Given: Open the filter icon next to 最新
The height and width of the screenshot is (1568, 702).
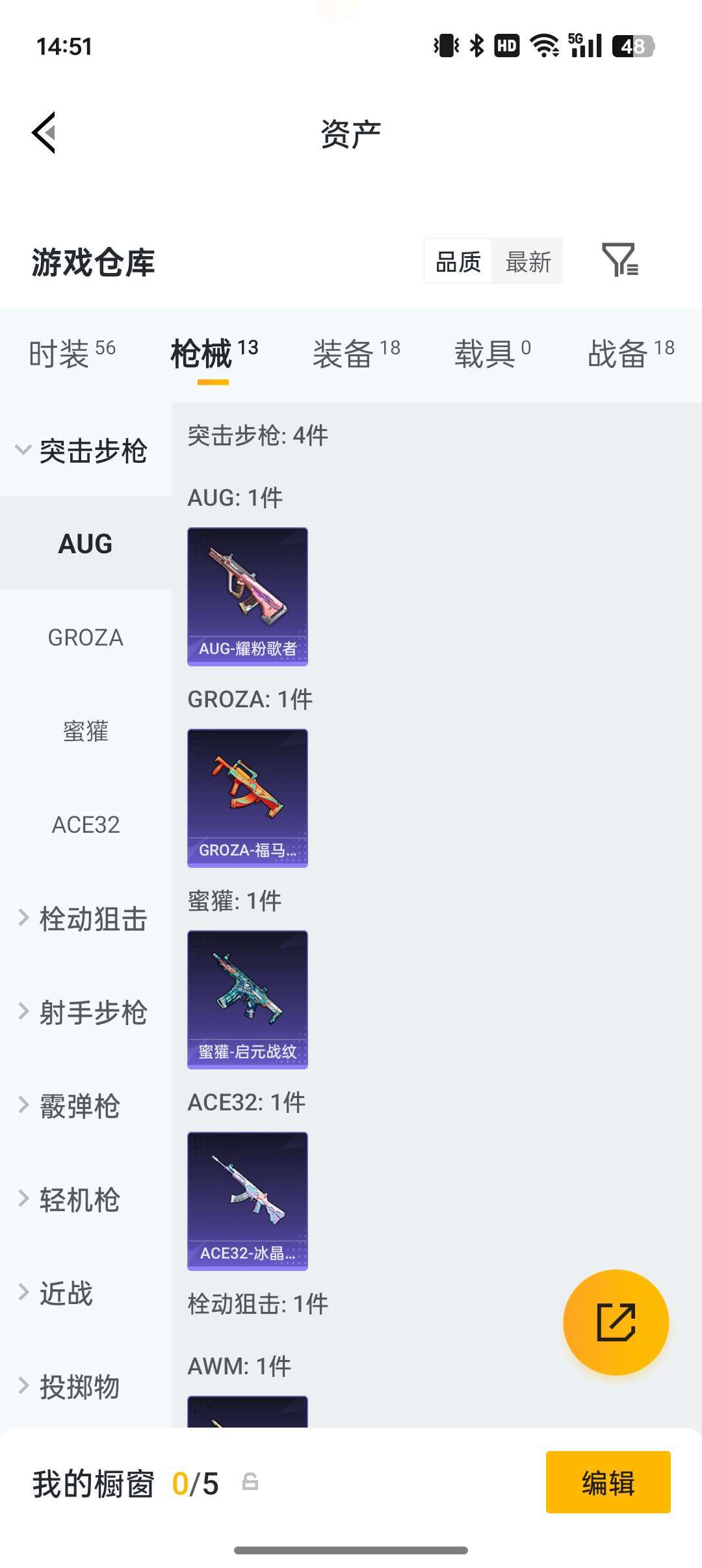Looking at the screenshot, I should 619,261.
